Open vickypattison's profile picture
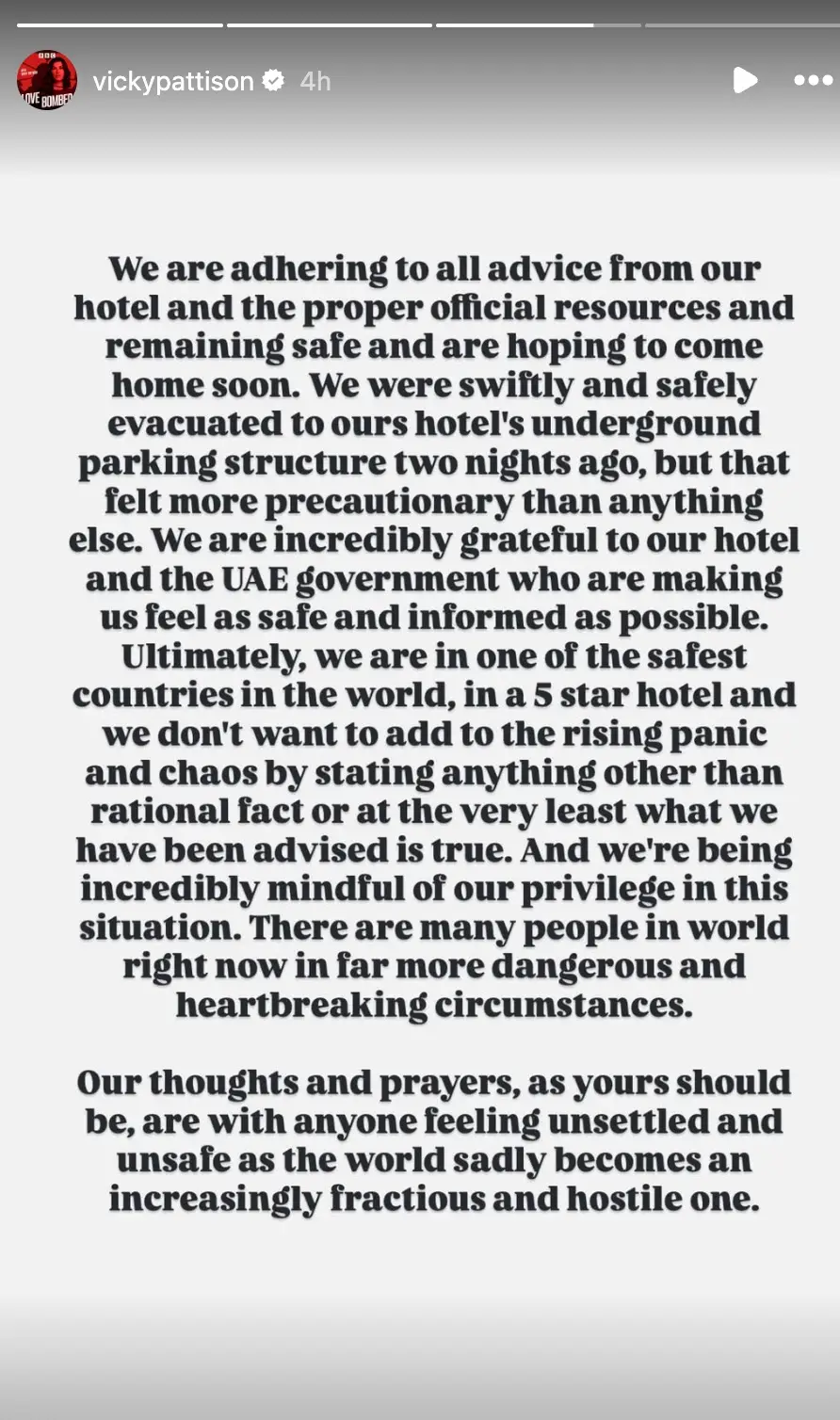Viewport: 840px width, 1420px height. click(46, 81)
